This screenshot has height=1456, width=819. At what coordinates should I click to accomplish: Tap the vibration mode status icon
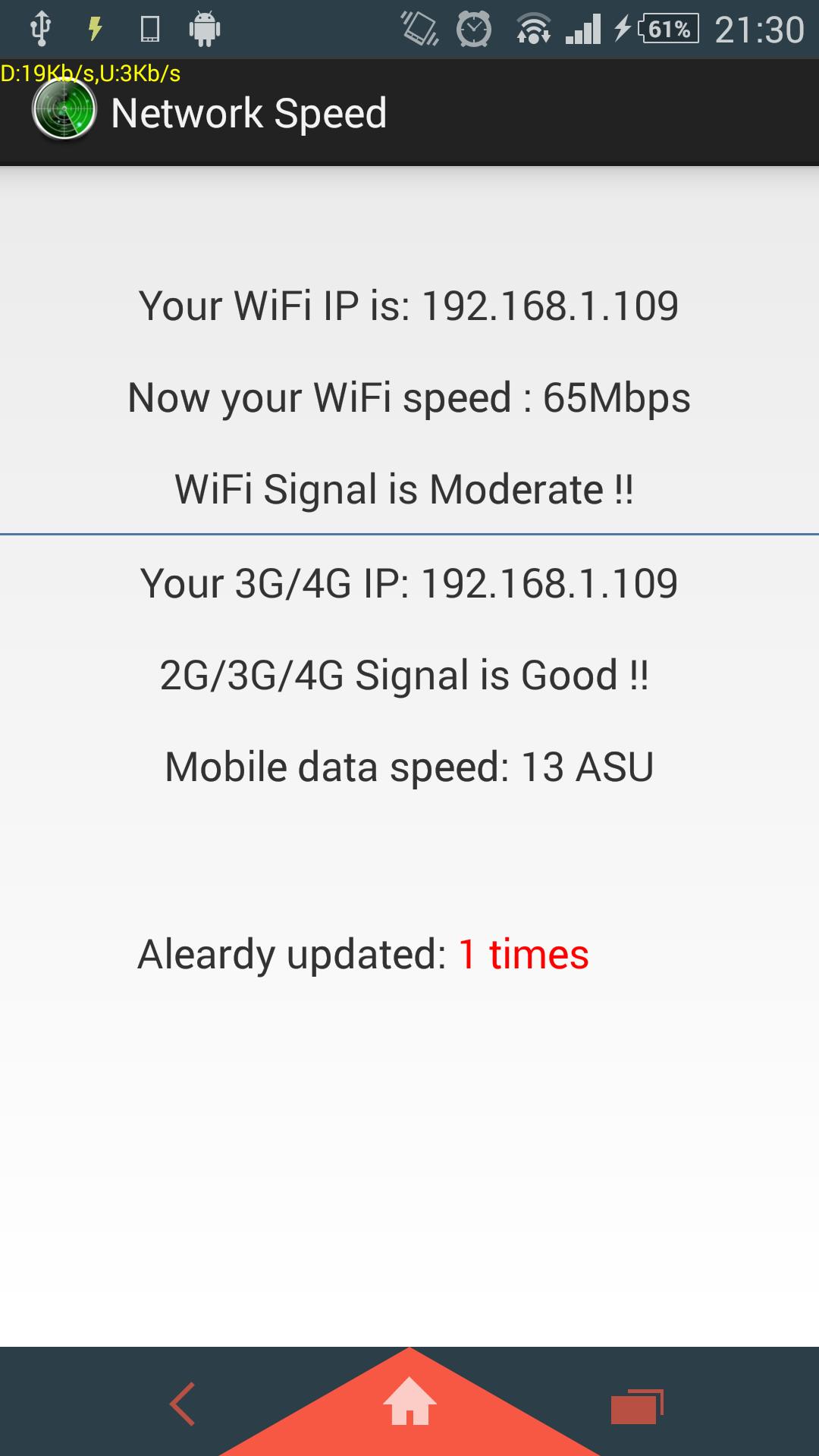(417, 29)
